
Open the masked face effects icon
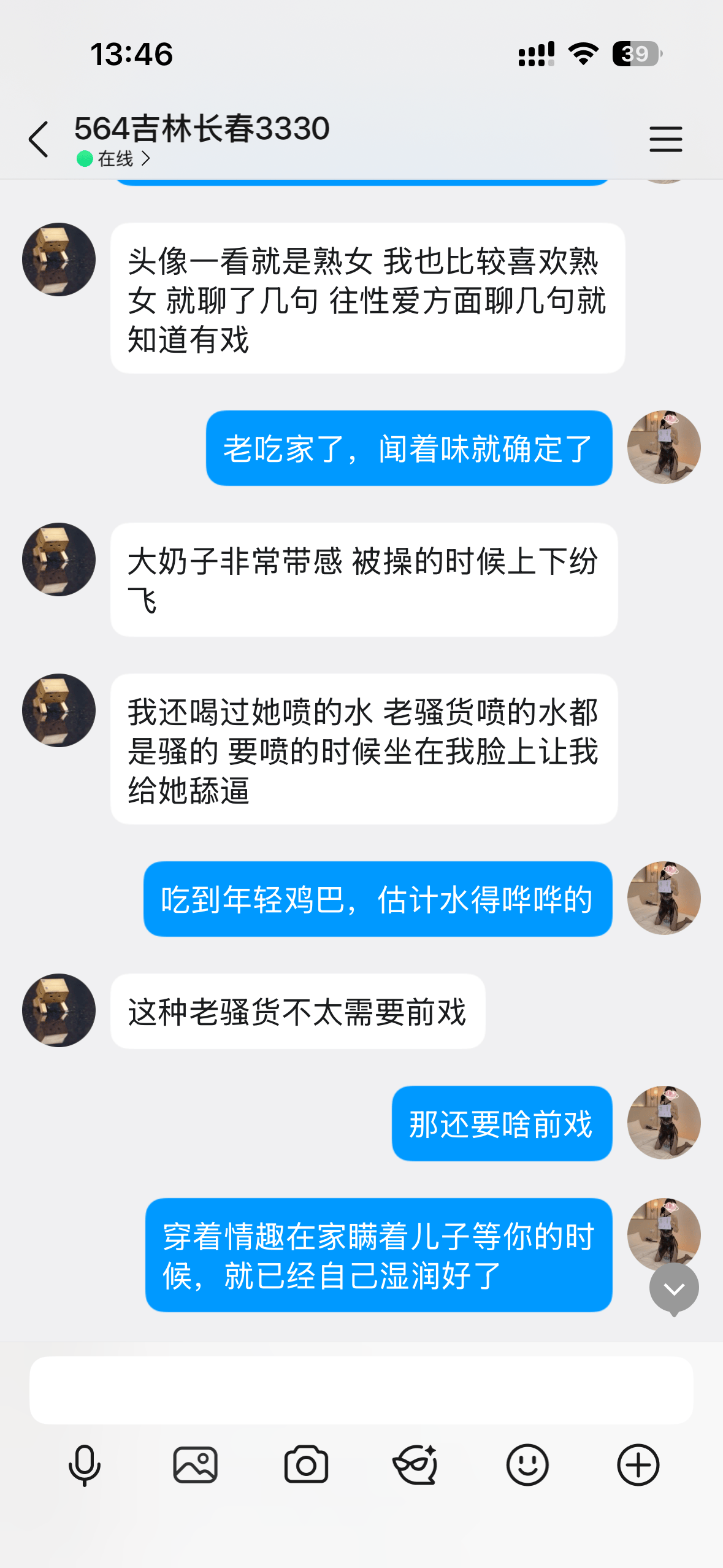pos(416,1465)
